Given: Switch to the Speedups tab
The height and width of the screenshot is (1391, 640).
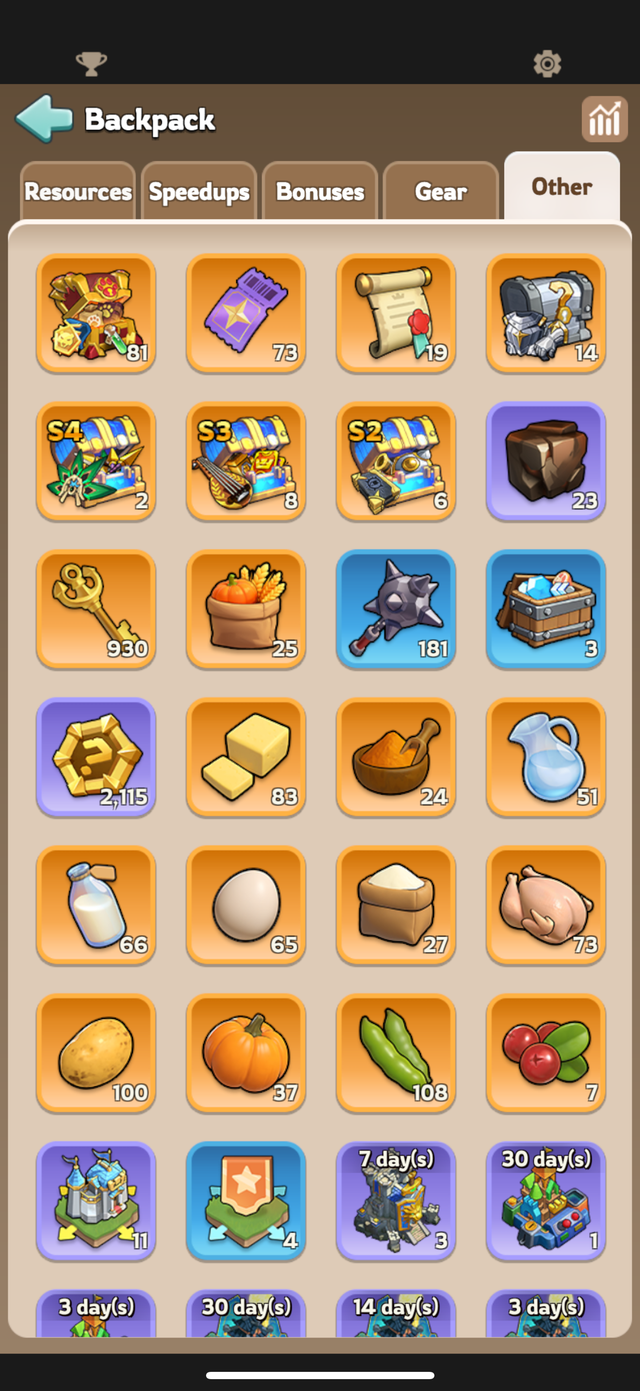Looking at the screenshot, I should 199,191.
